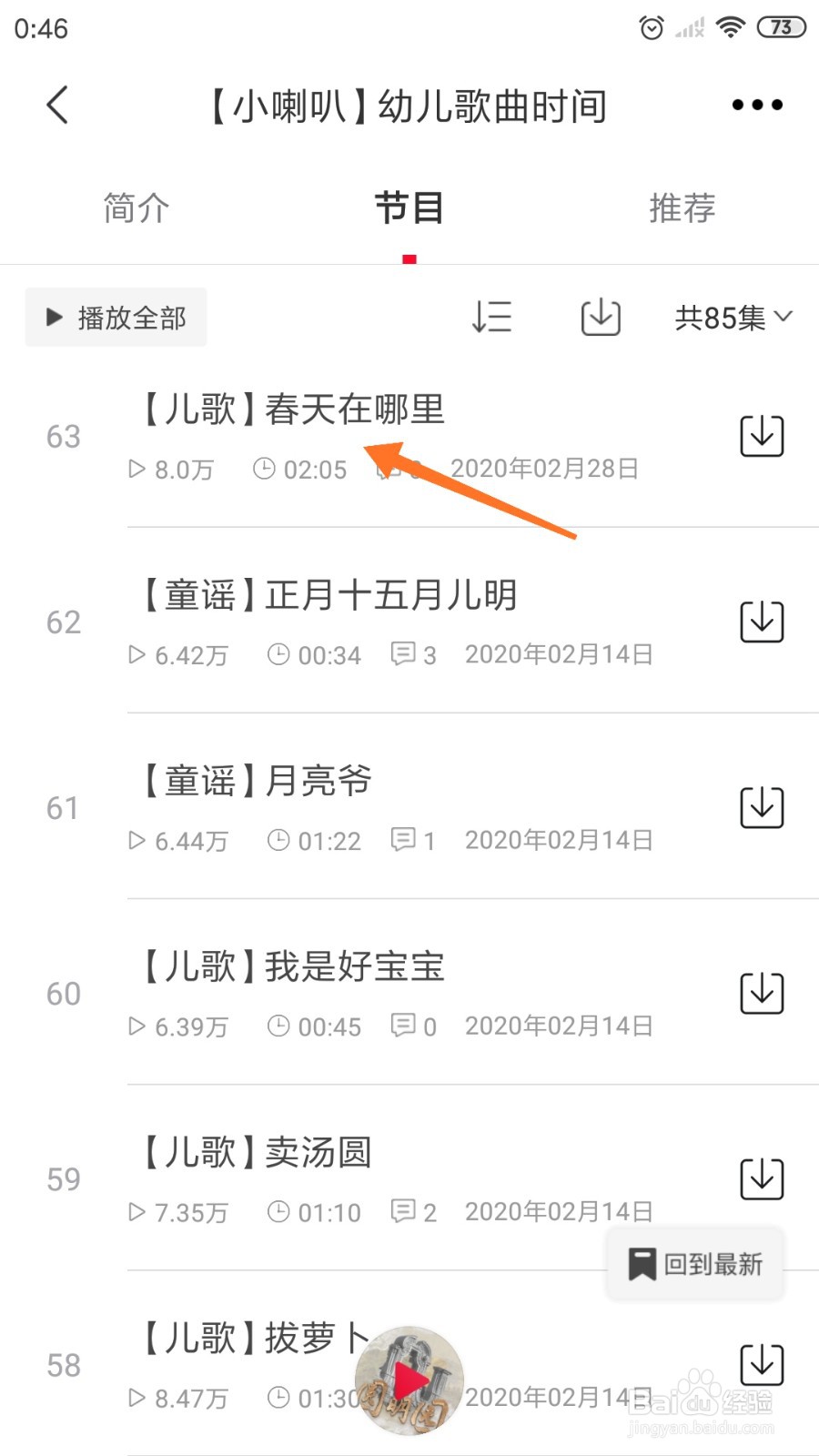Tap the 播放全部 play all button
The image size is (819, 1456).
(116, 317)
